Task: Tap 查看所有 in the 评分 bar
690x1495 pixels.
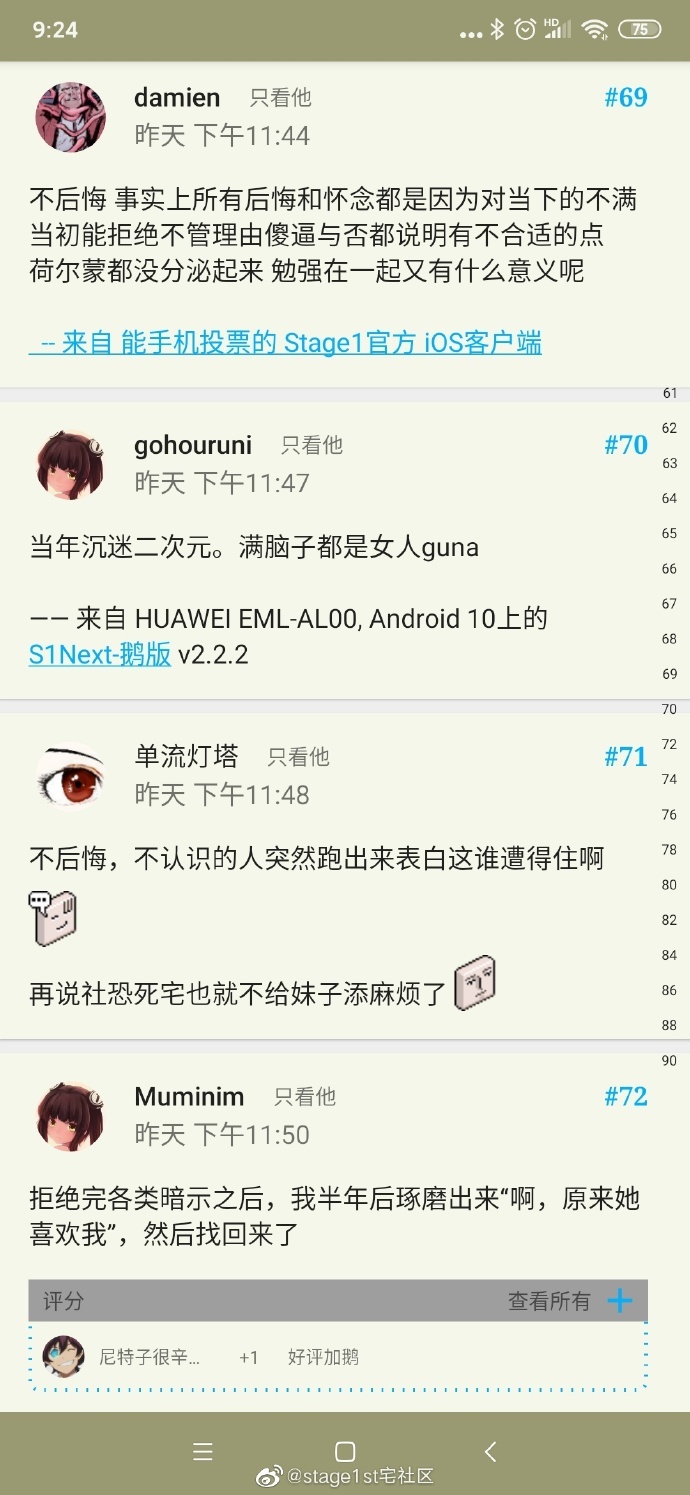Action: pyautogui.click(x=549, y=1301)
